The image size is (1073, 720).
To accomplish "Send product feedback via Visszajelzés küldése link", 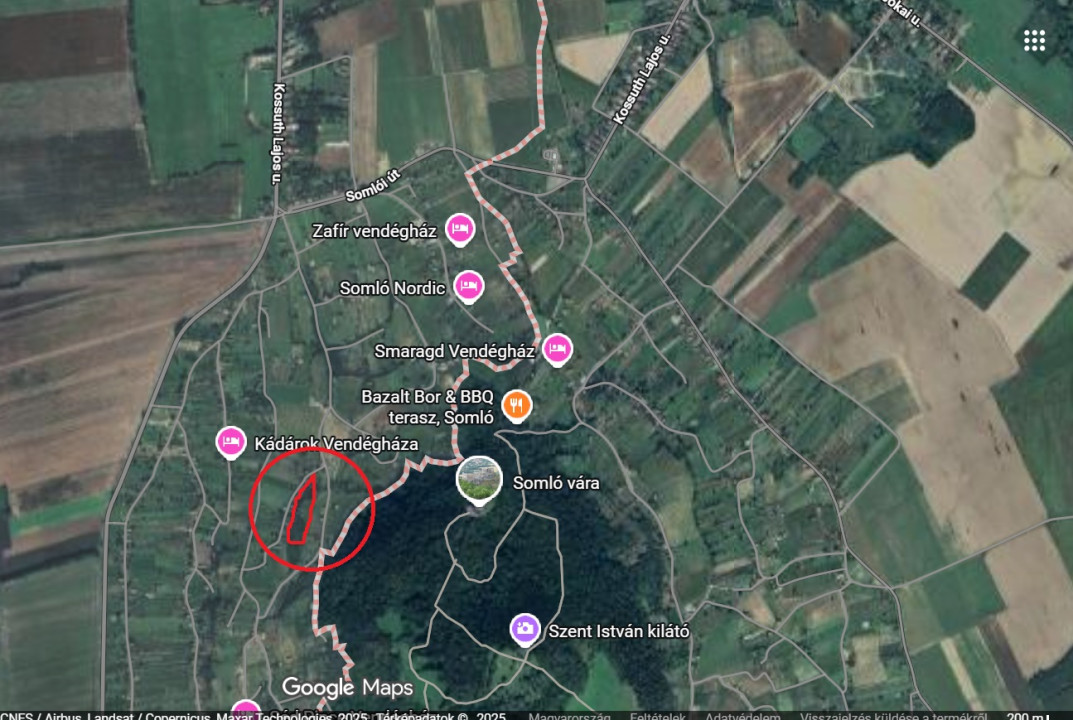I will point(892,715).
